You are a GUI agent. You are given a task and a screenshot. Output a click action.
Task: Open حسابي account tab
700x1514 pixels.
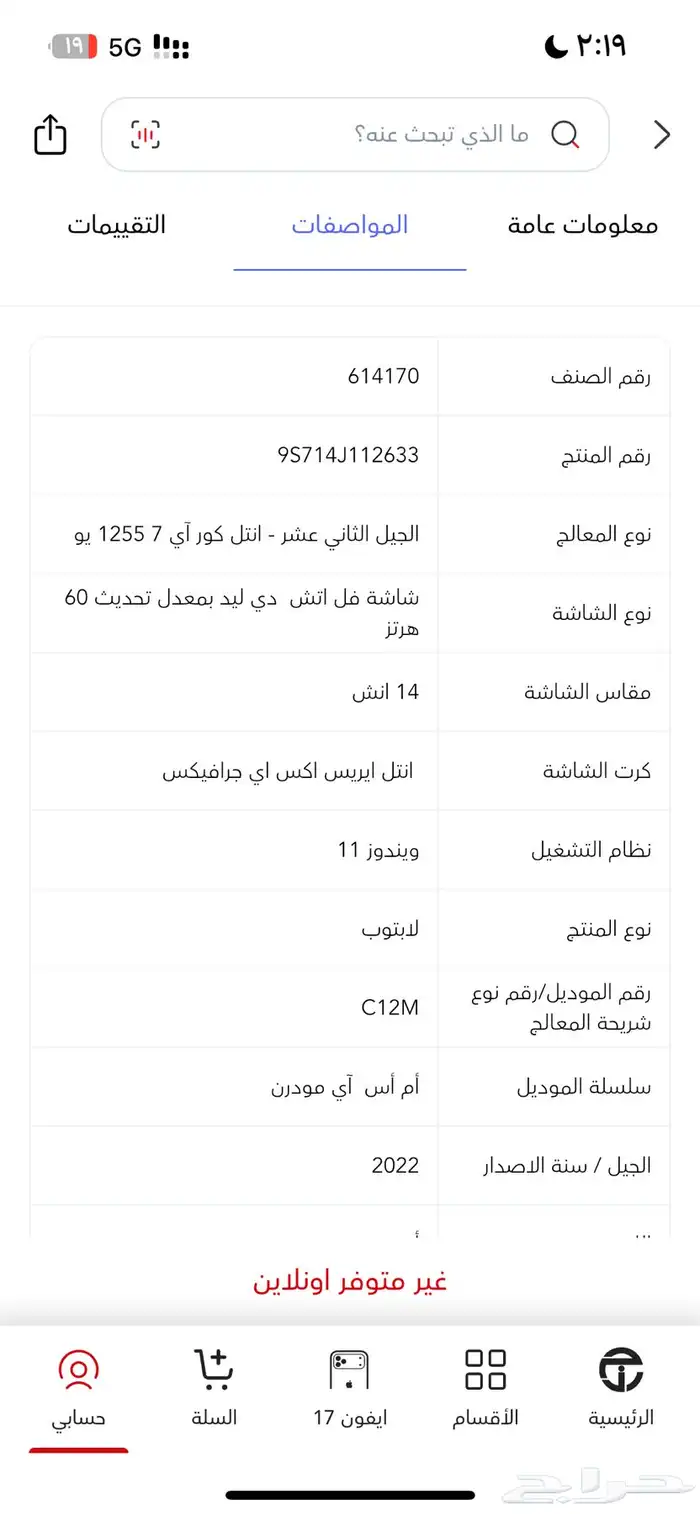tap(79, 1387)
